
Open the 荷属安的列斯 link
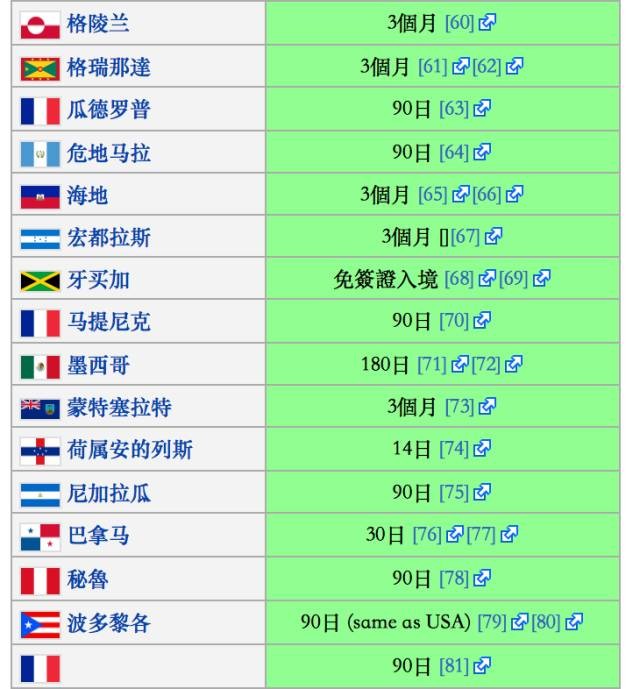coord(130,450)
